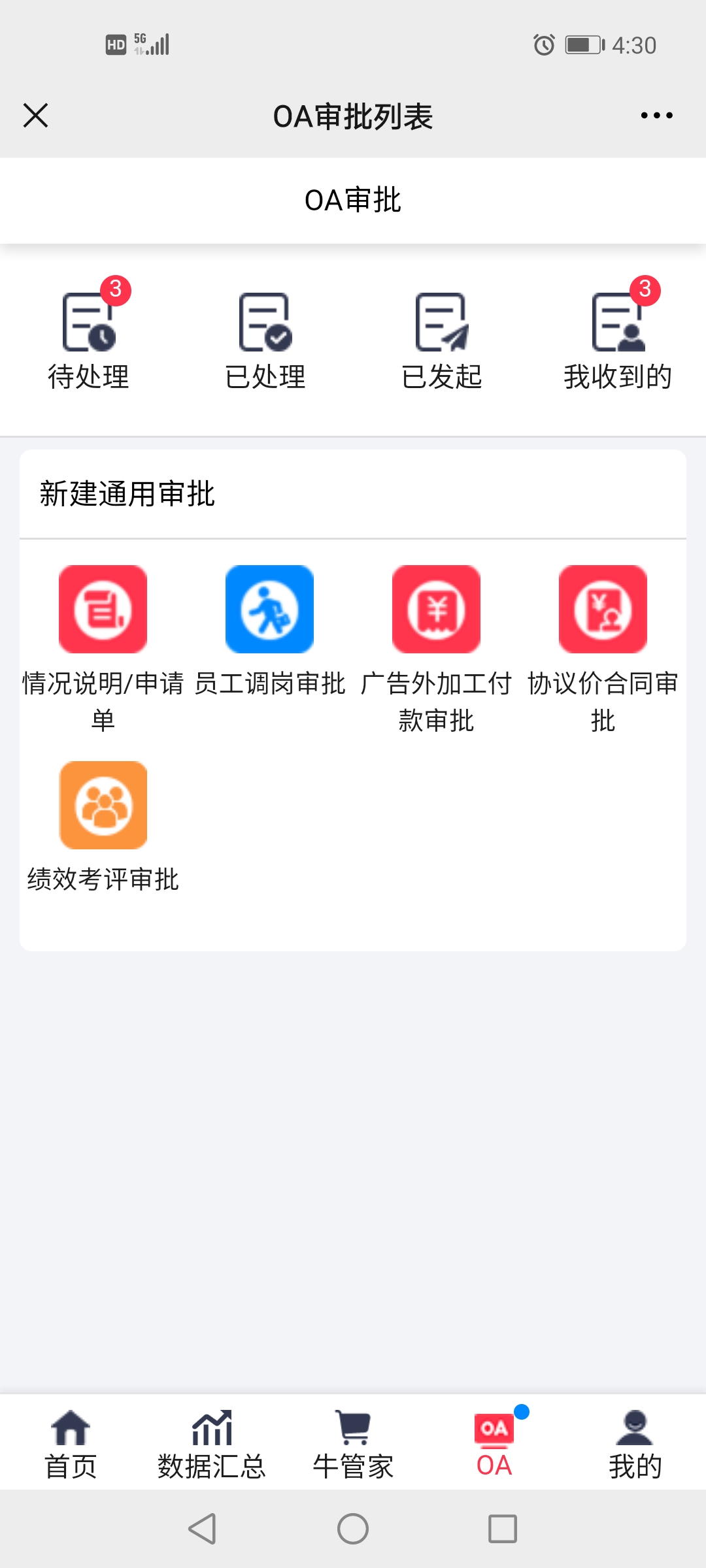The image size is (706, 1568).
Task: Create a 情况说明/申请单 approval
Action: click(x=103, y=610)
